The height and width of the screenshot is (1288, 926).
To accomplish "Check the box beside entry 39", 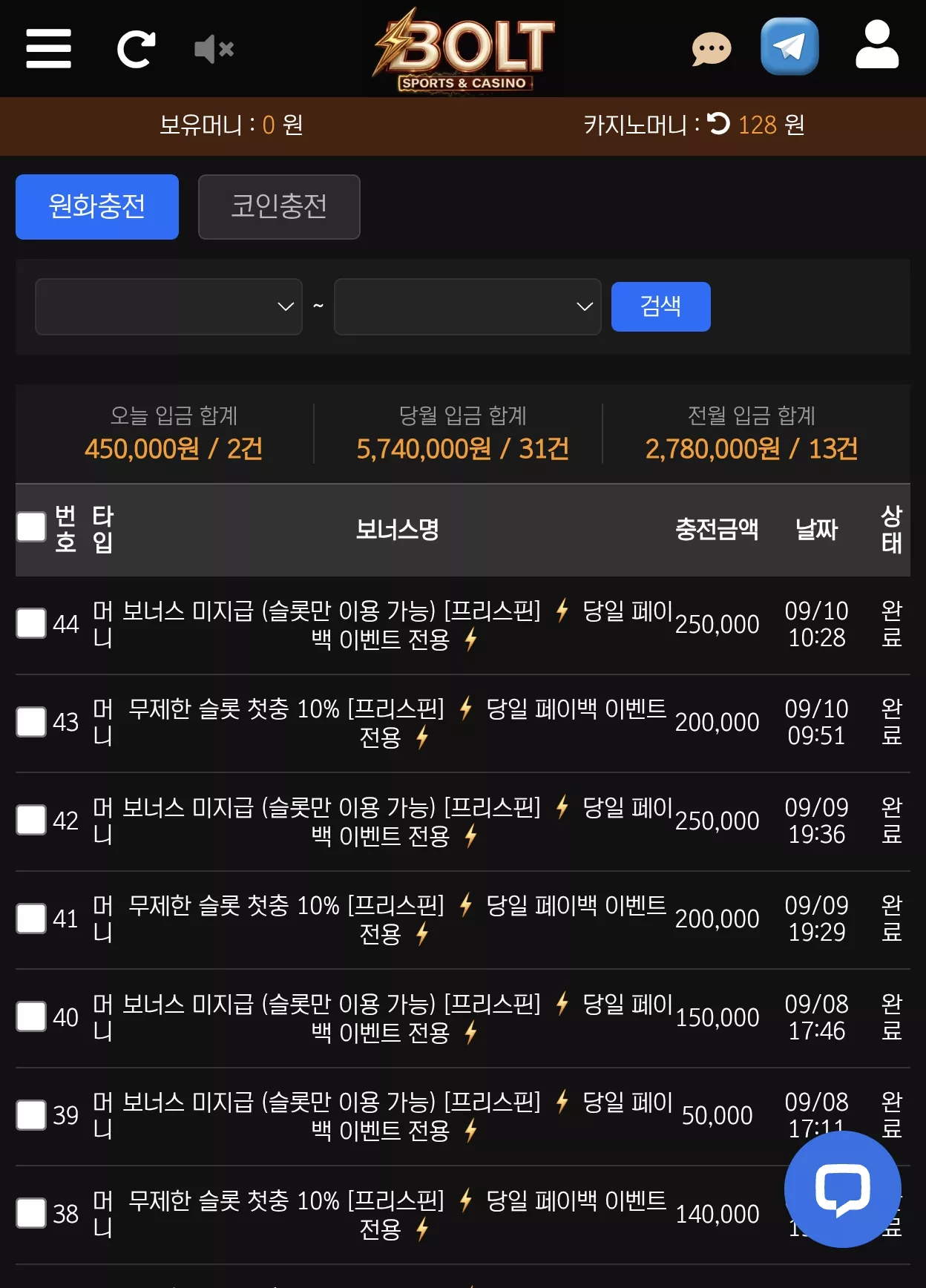I will coord(31,1115).
